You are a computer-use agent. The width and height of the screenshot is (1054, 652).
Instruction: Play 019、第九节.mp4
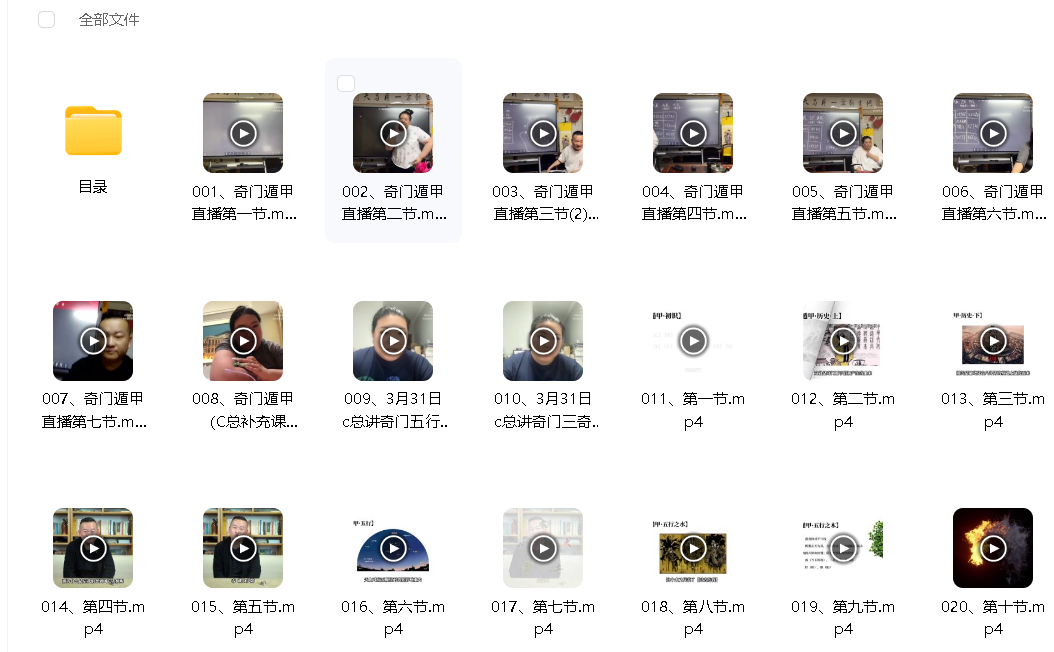(x=843, y=548)
